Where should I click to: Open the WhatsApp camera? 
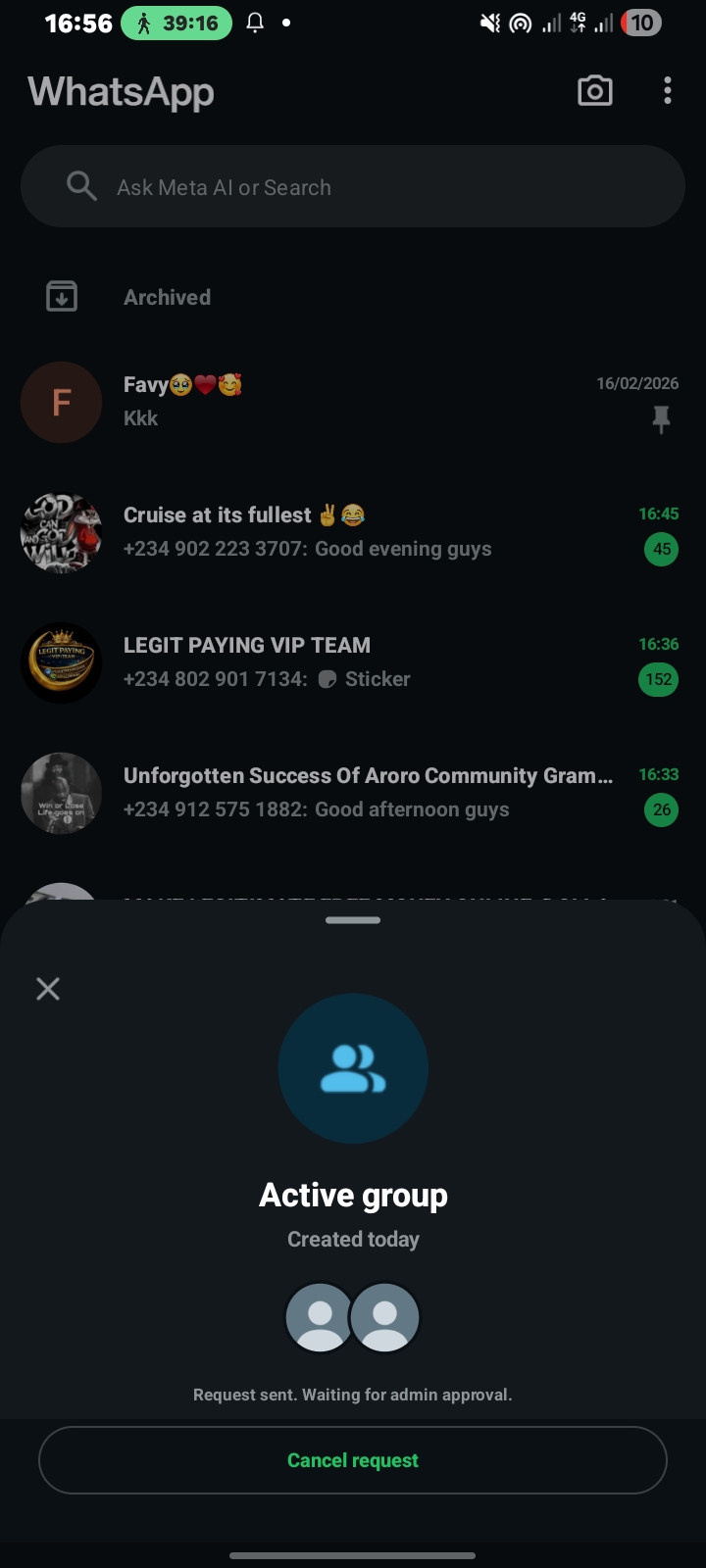click(594, 91)
